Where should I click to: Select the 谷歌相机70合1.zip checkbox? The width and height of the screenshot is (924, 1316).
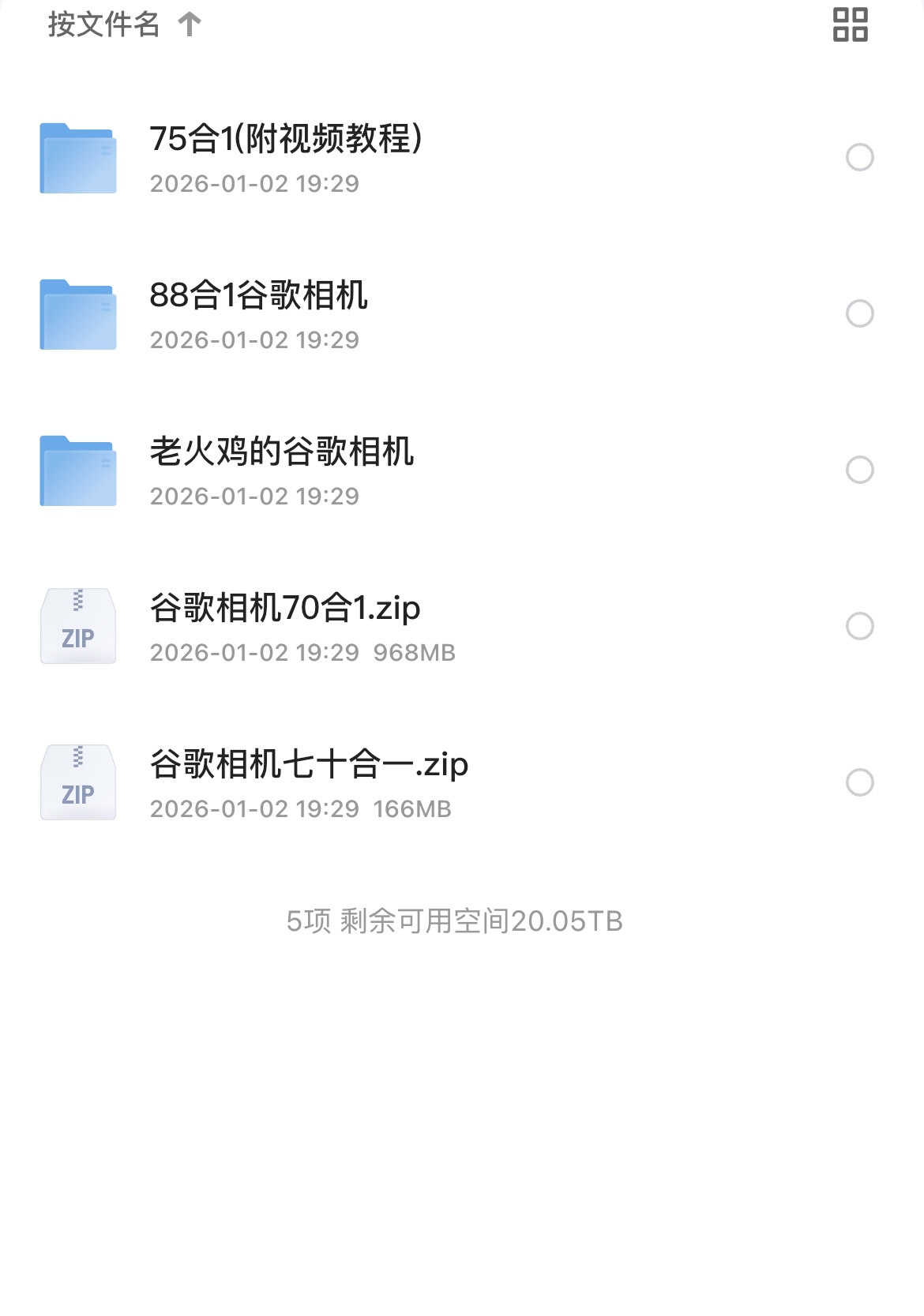[x=860, y=626]
